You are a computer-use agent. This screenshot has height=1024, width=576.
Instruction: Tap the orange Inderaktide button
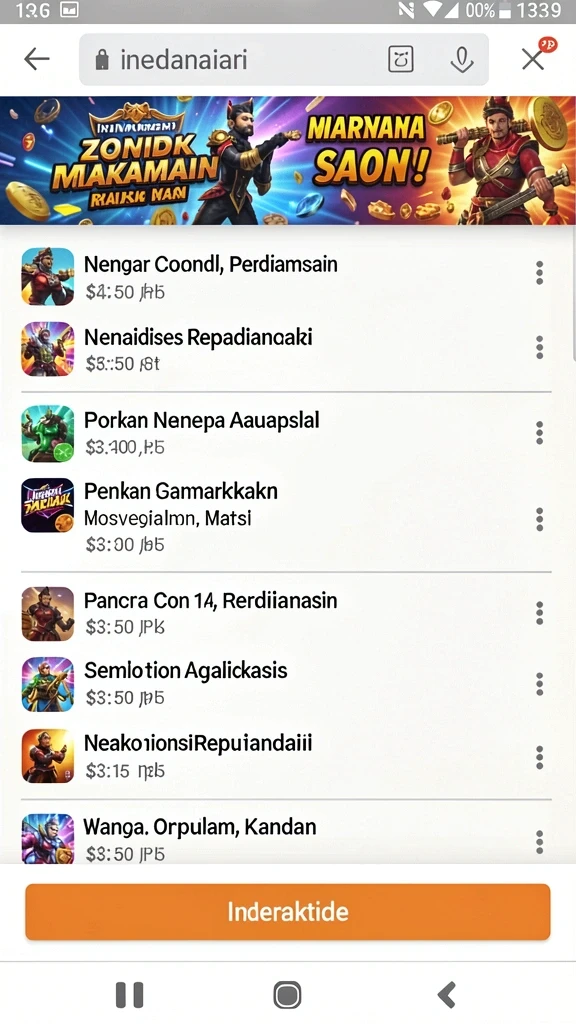[x=288, y=912]
